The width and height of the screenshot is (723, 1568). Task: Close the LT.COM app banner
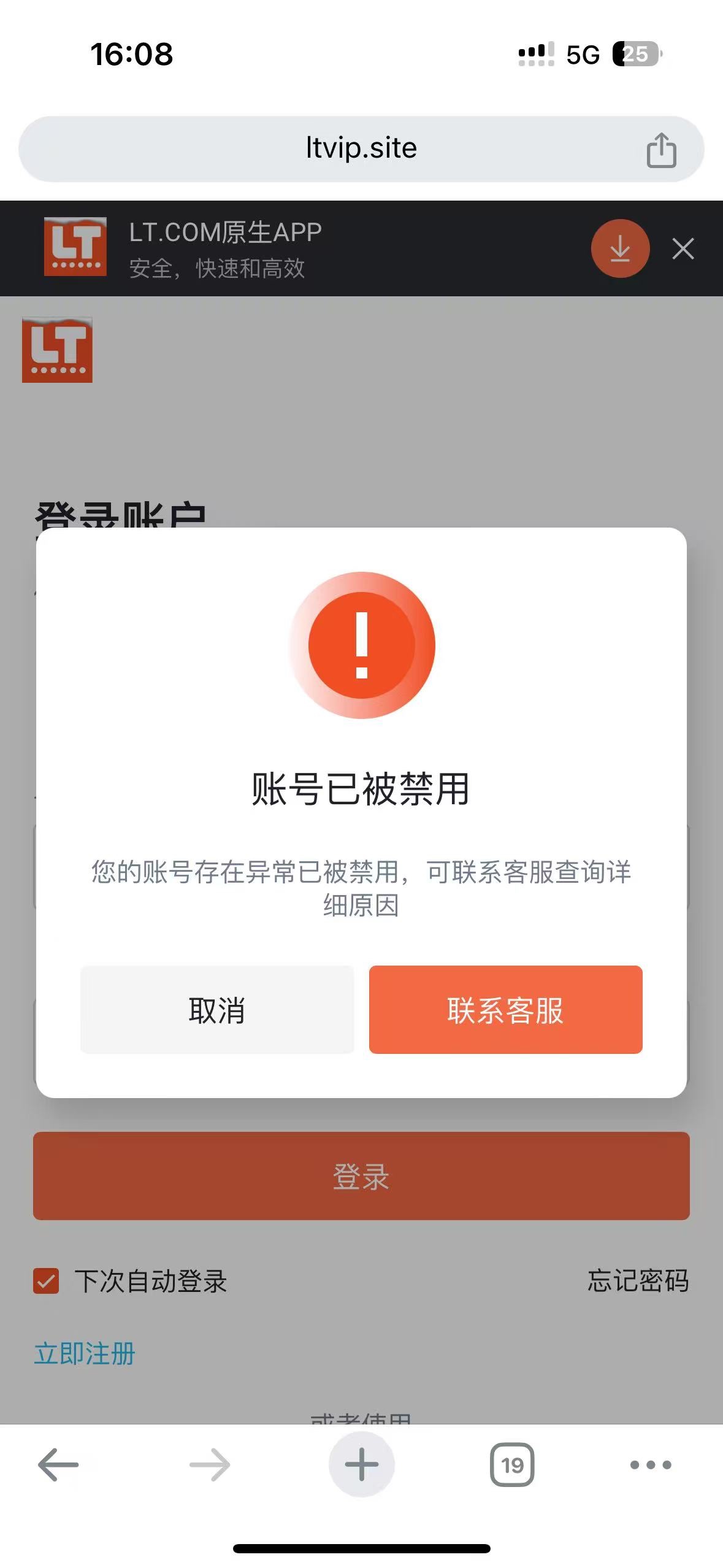(x=683, y=248)
